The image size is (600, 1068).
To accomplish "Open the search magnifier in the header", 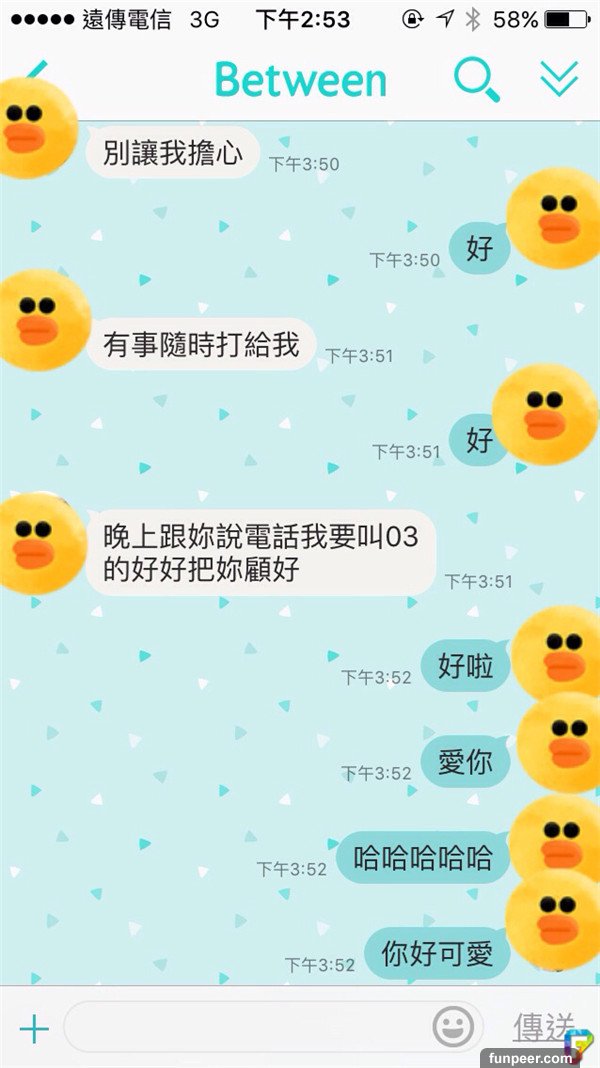I will click(x=476, y=78).
